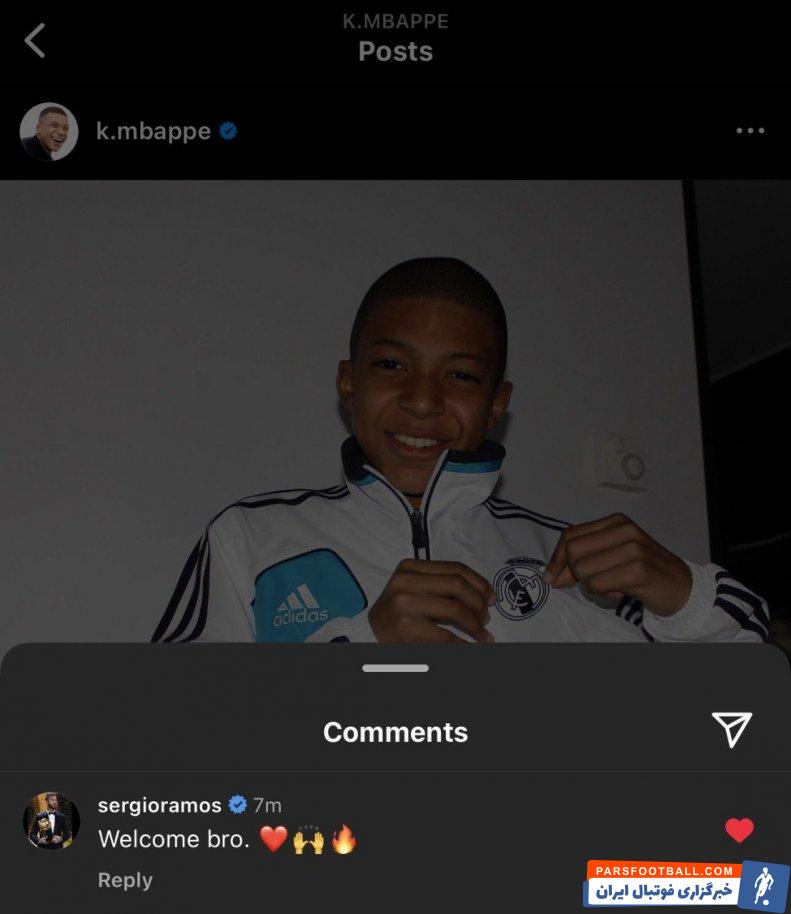
Task: Unlike the sergioramos comment heart
Action: (739, 830)
